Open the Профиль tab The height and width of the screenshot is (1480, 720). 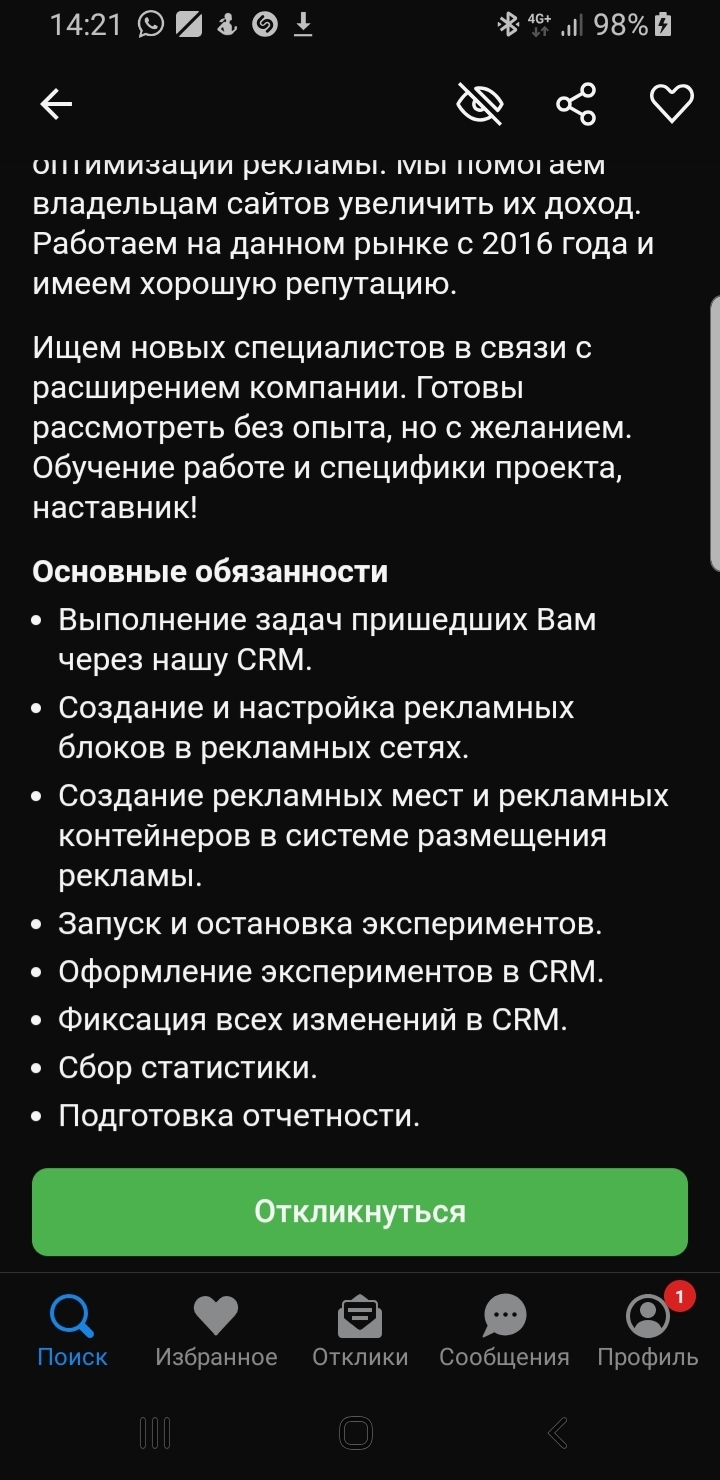click(x=648, y=1330)
